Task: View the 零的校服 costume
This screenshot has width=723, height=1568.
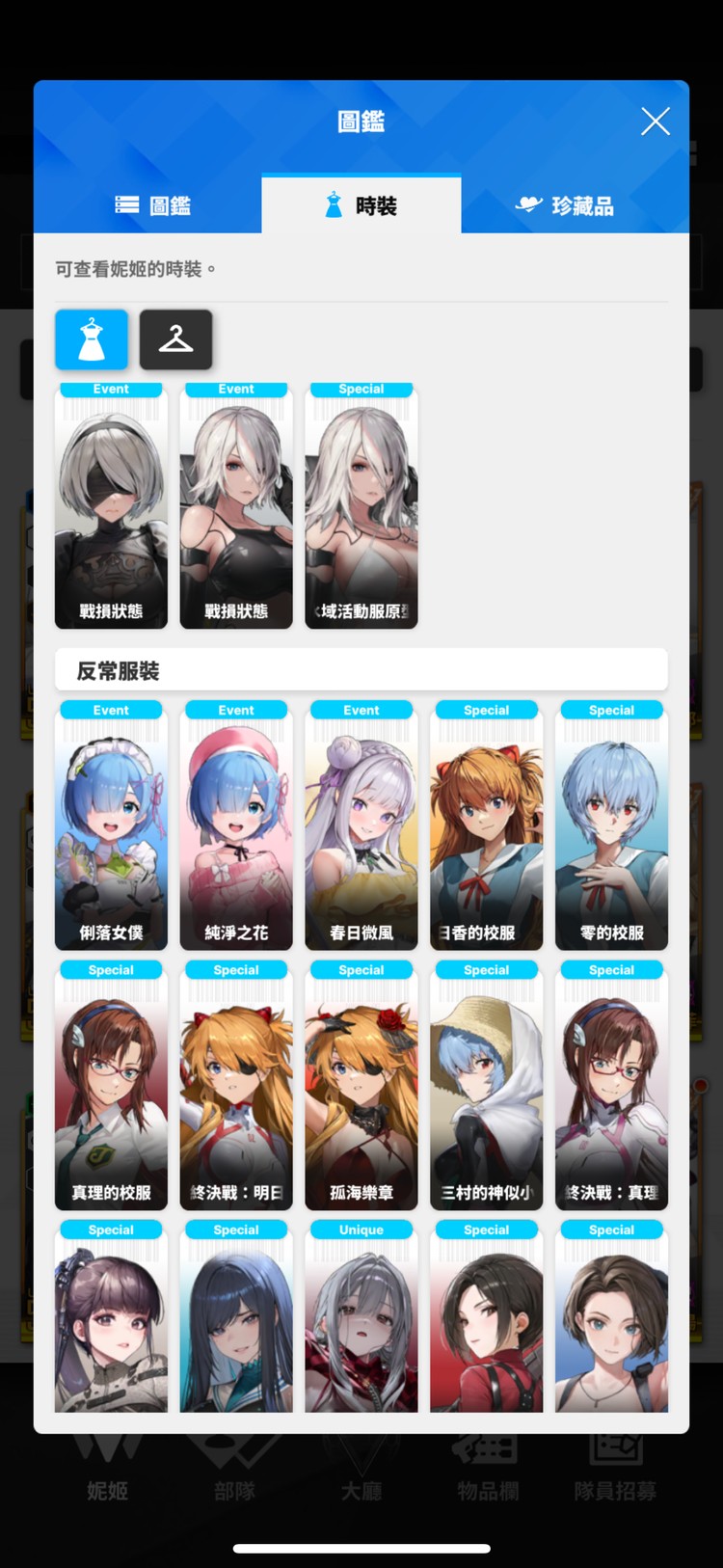Action: (611, 826)
